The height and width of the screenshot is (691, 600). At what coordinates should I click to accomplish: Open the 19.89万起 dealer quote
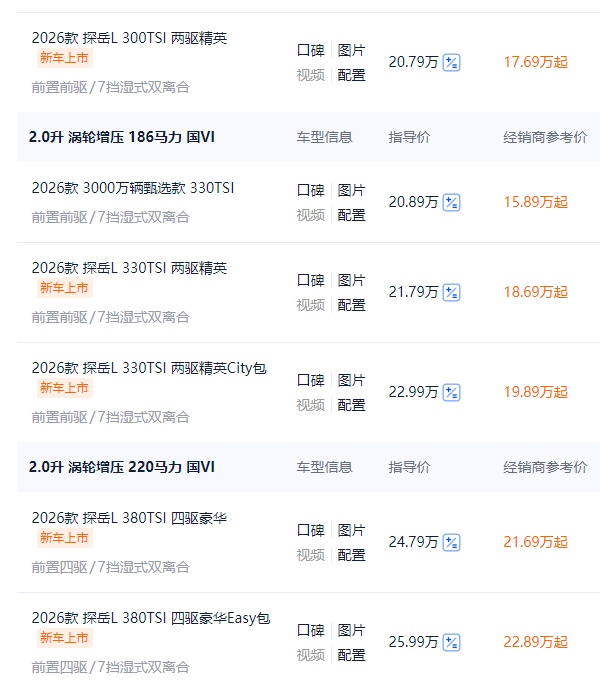535,392
